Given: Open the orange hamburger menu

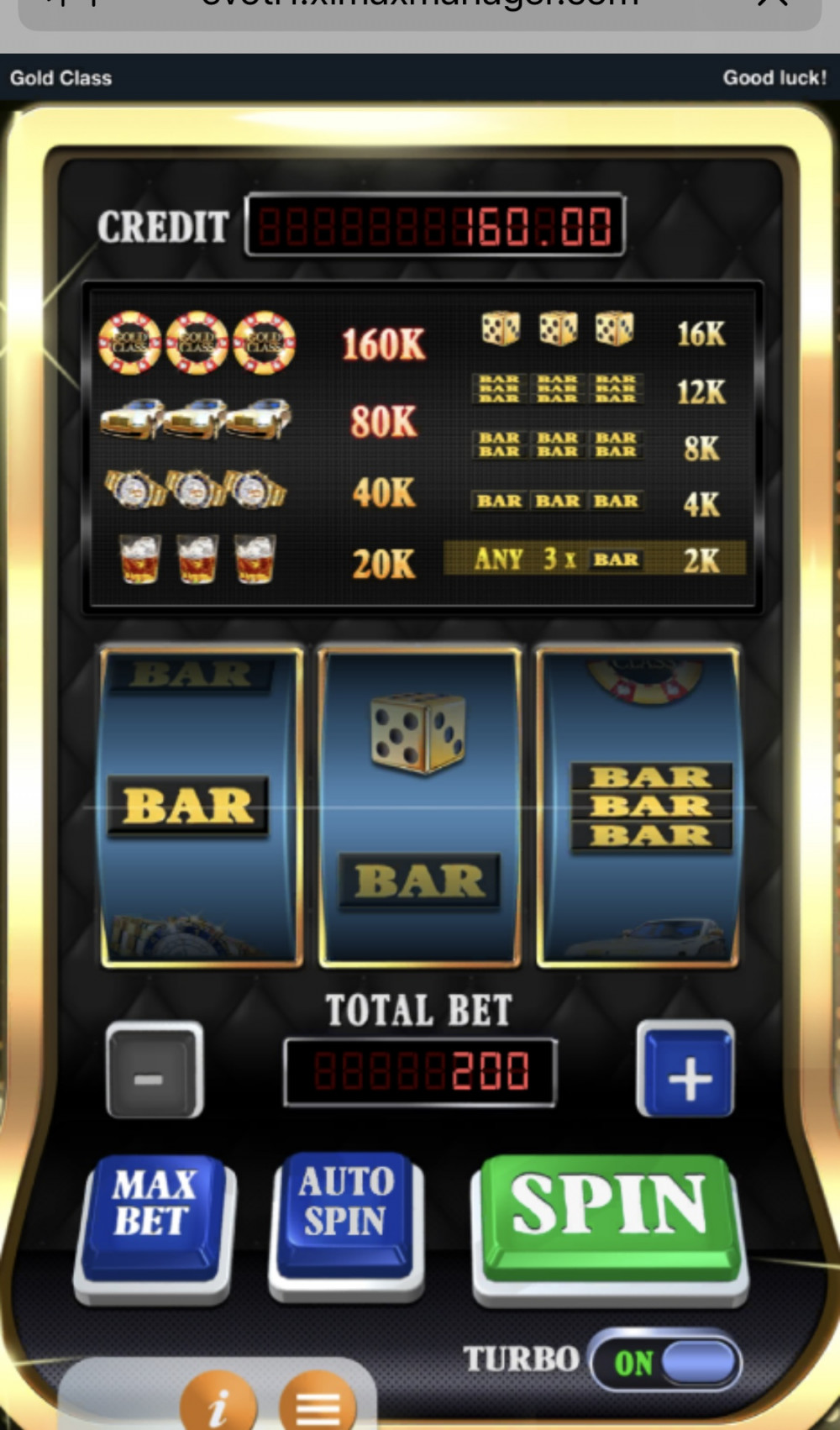Looking at the screenshot, I should pos(318,1405).
